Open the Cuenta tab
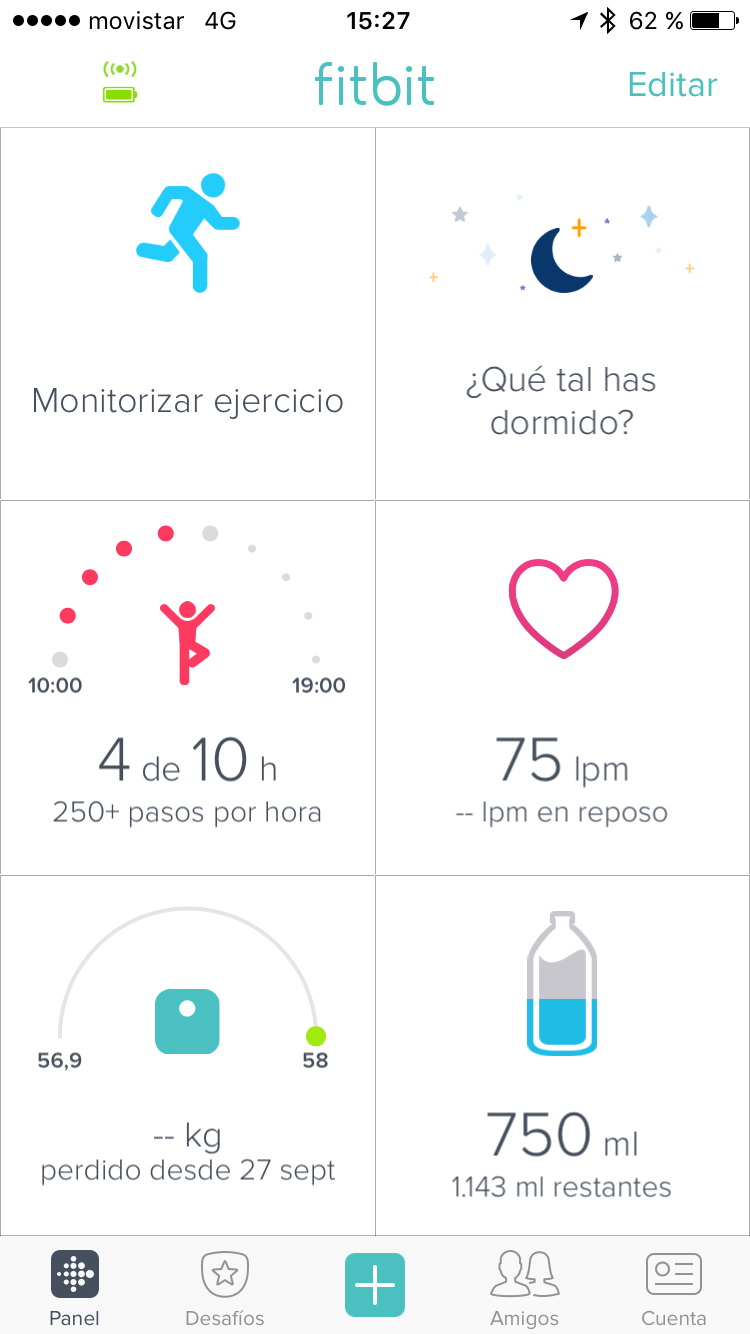This screenshot has width=750, height=1334. click(x=674, y=1288)
